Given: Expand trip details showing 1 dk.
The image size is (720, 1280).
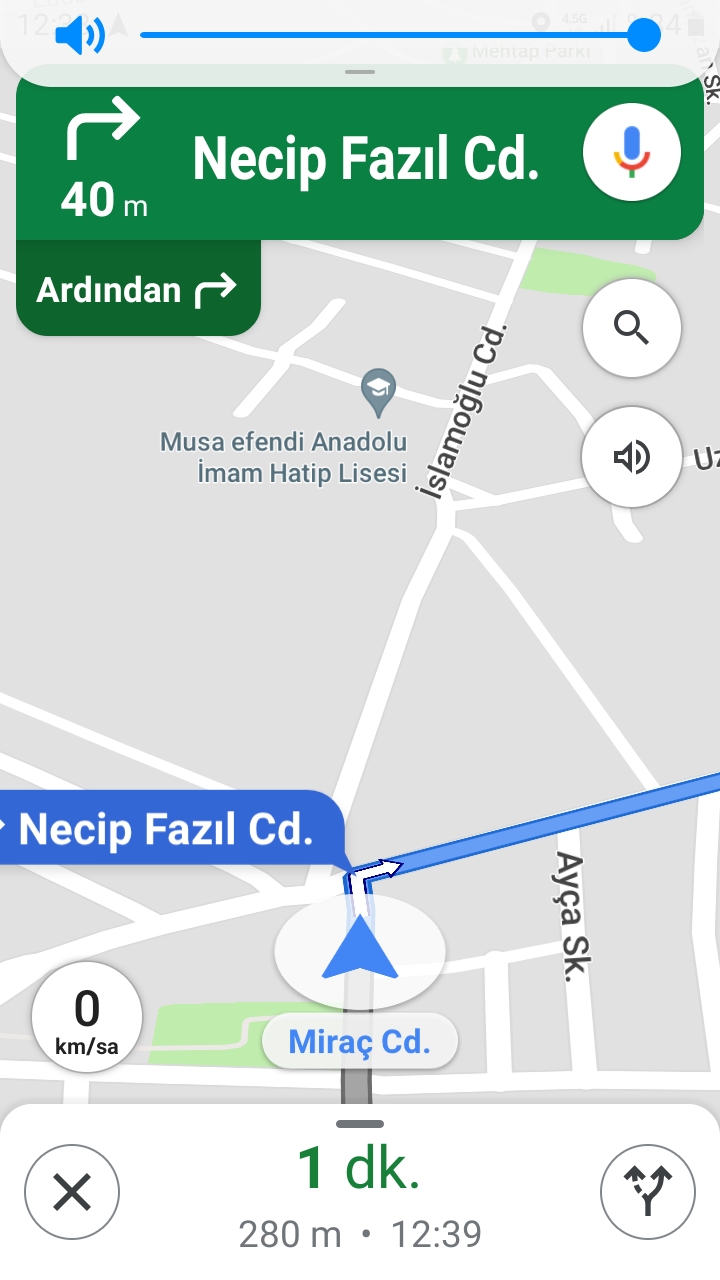Looking at the screenshot, I should coord(360,1190).
